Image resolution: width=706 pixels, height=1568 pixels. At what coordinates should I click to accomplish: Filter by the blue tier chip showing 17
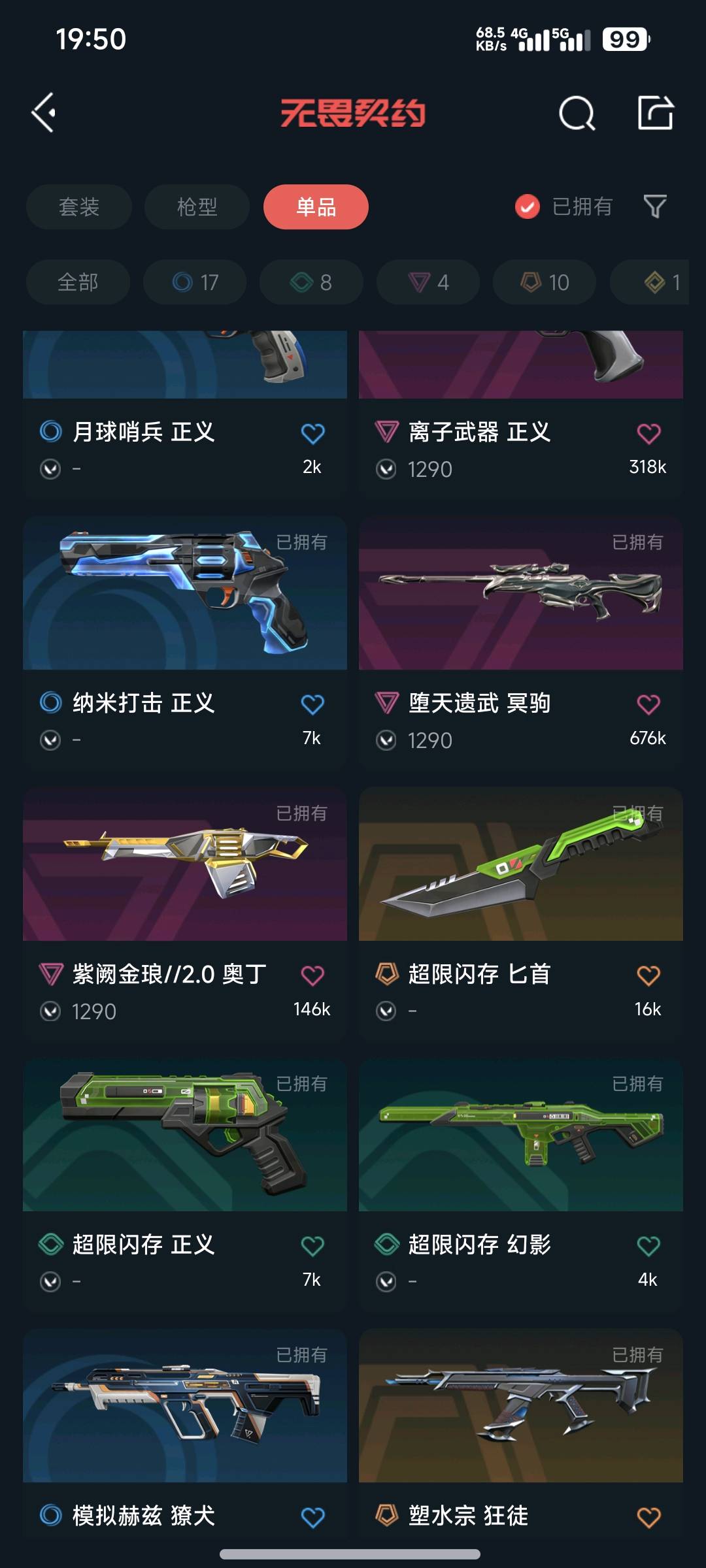click(195, 282)
